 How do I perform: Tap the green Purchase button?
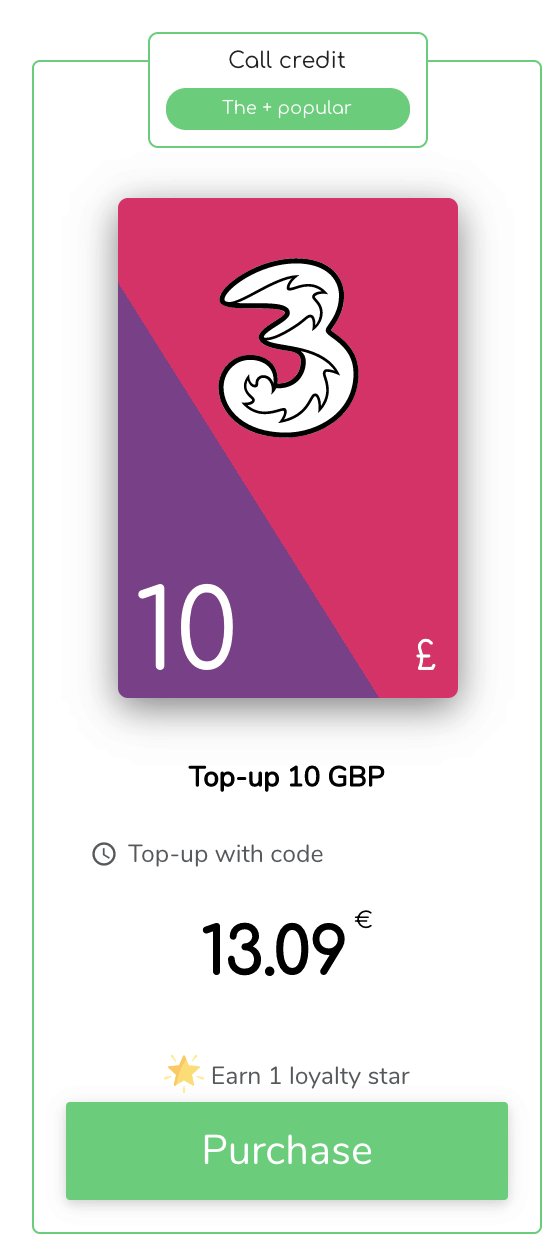pyautogui.click(x=287, y=1150)
